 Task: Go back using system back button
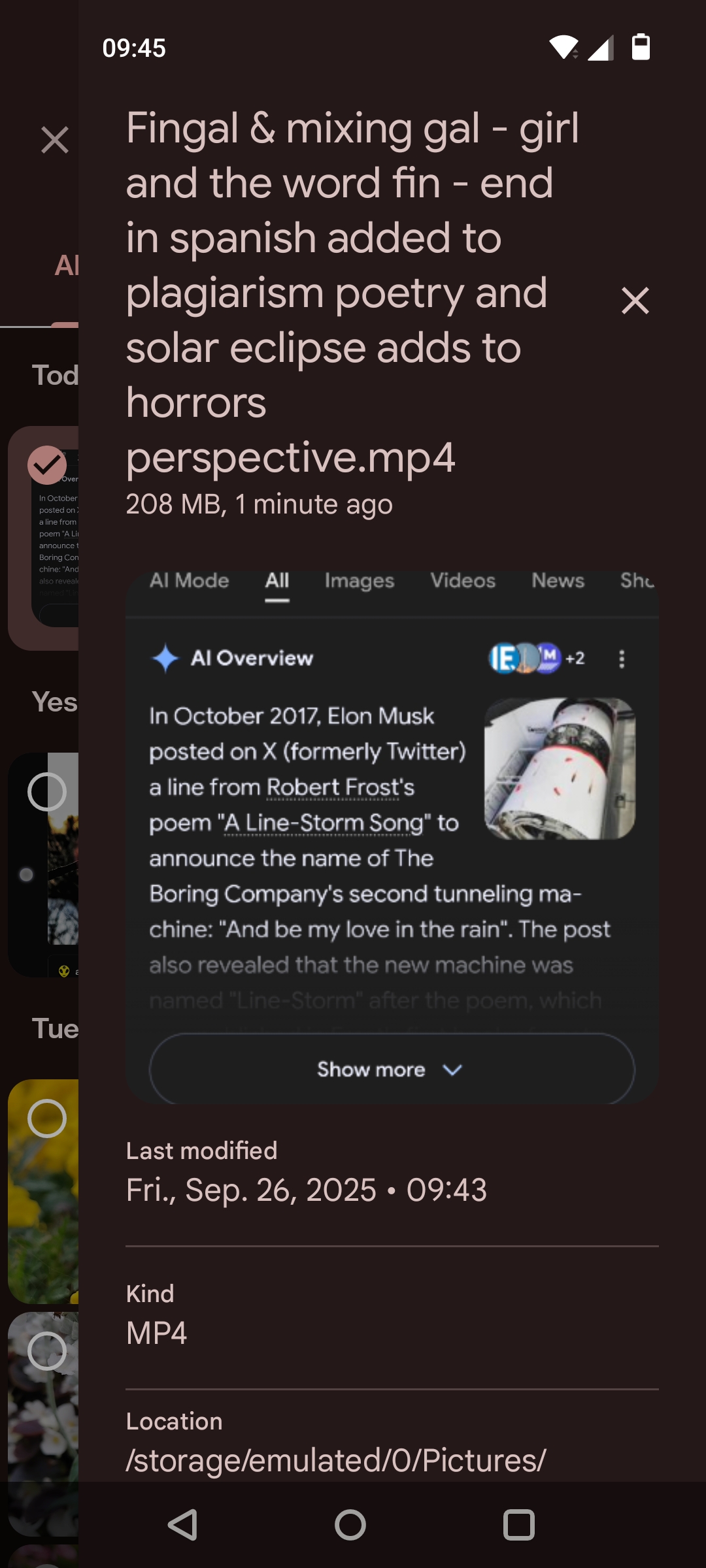click(x=182, y=1525)
